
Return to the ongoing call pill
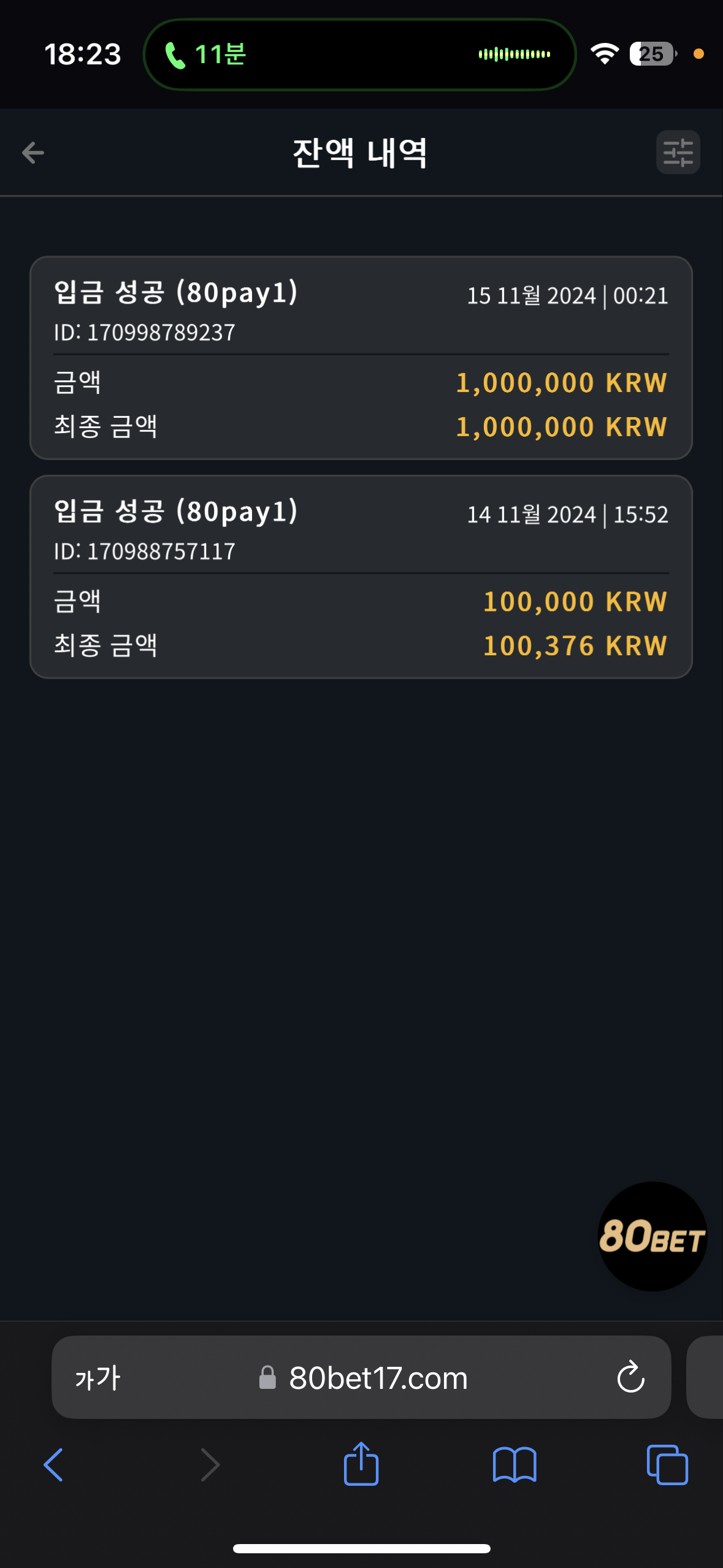[x=360, y=55]
